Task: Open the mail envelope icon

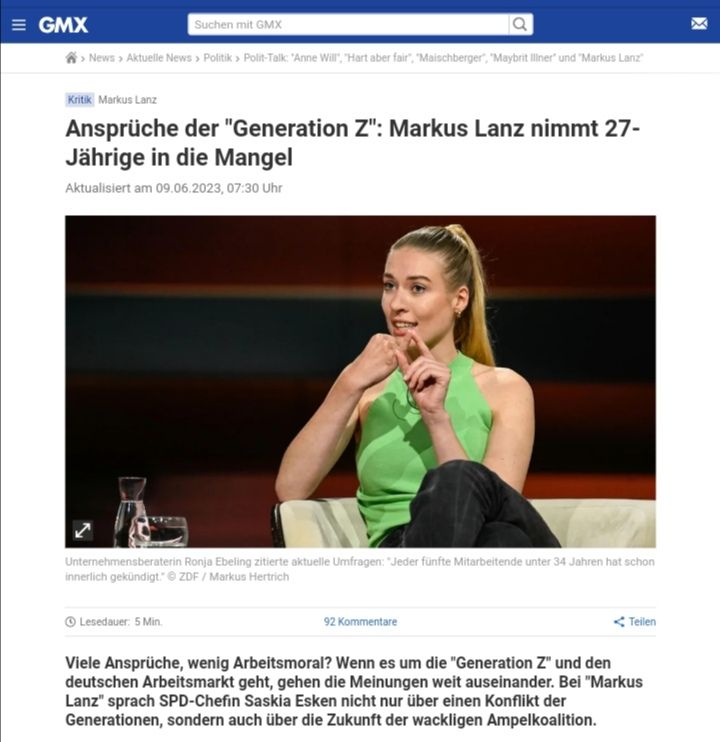Action: tap(699, 25)
